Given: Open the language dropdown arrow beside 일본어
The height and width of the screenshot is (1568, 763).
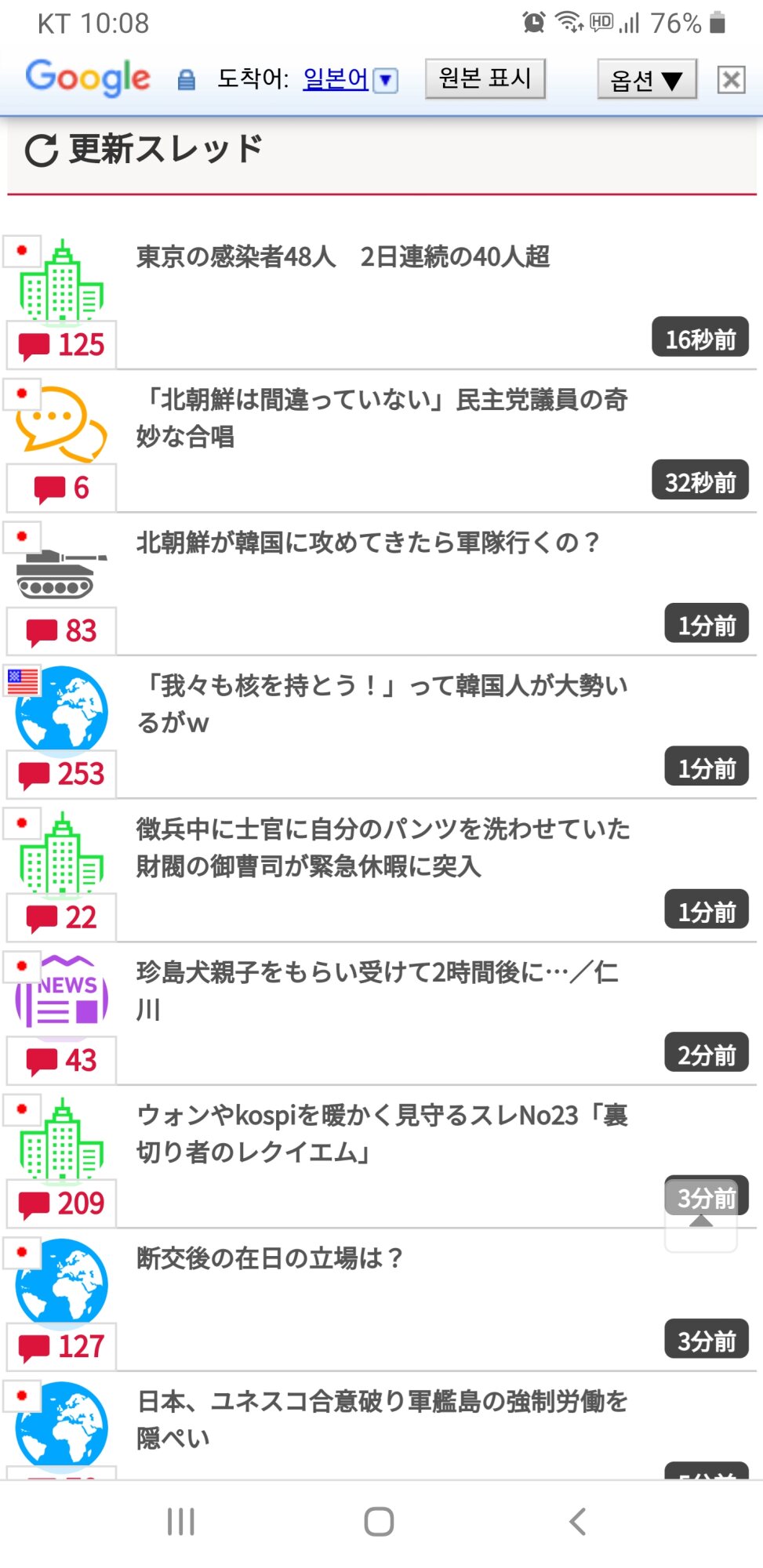Looking at the screenshot, I should [x=385, y=80].
